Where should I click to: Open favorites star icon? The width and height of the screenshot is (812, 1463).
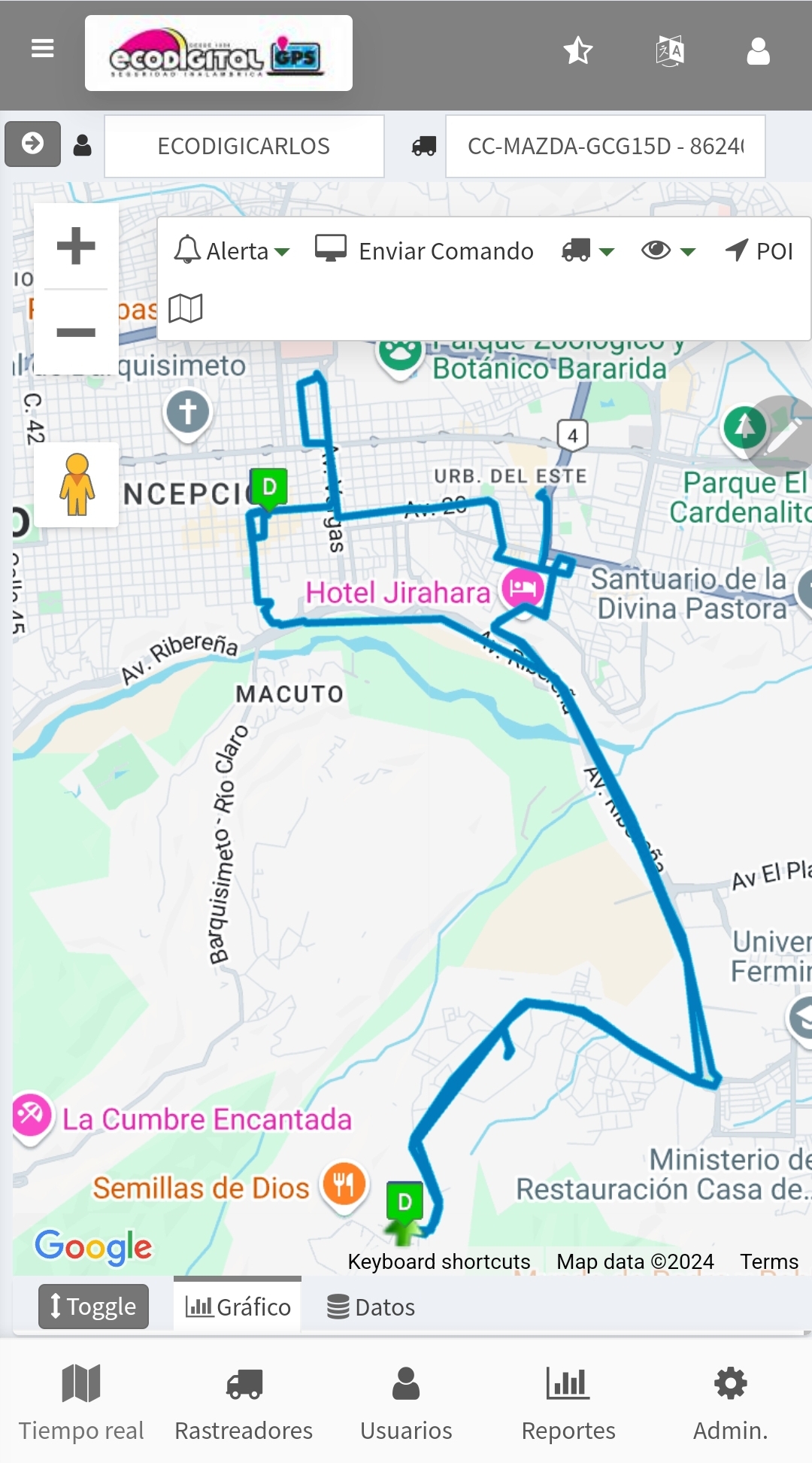pos(578,51)
